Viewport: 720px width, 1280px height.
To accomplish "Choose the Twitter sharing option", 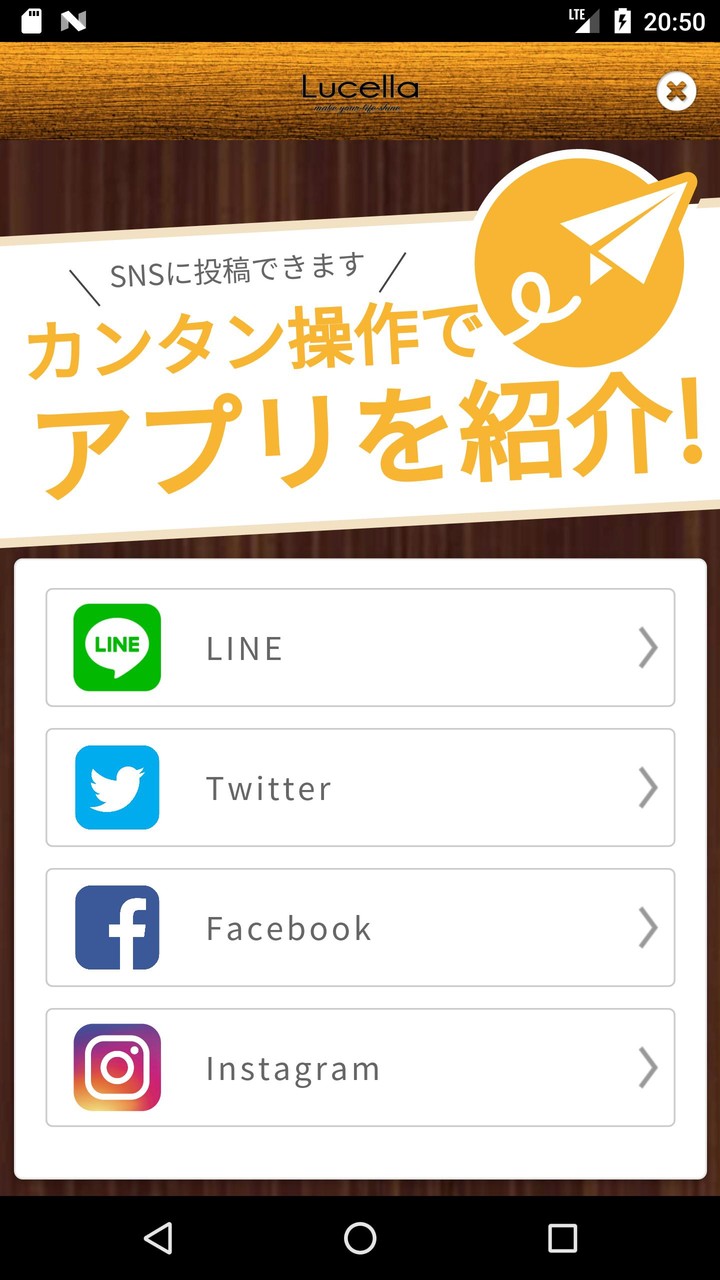I will tap(360, 787).
